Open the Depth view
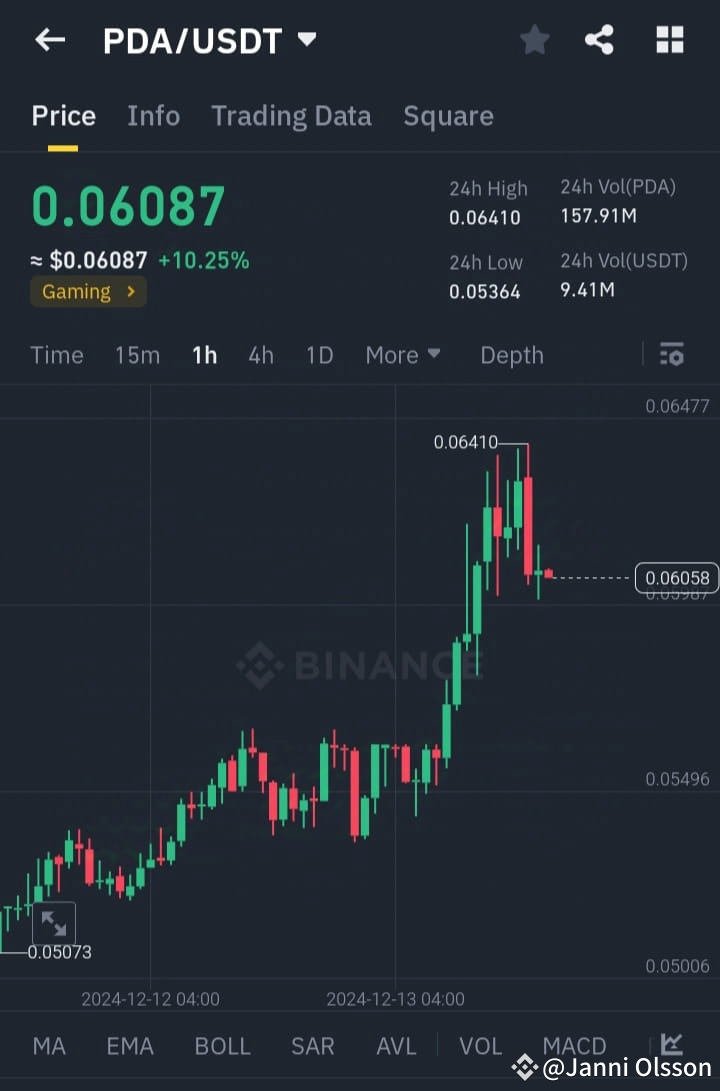The height and width of the screenshot is (1091, 720). [511, 355]
